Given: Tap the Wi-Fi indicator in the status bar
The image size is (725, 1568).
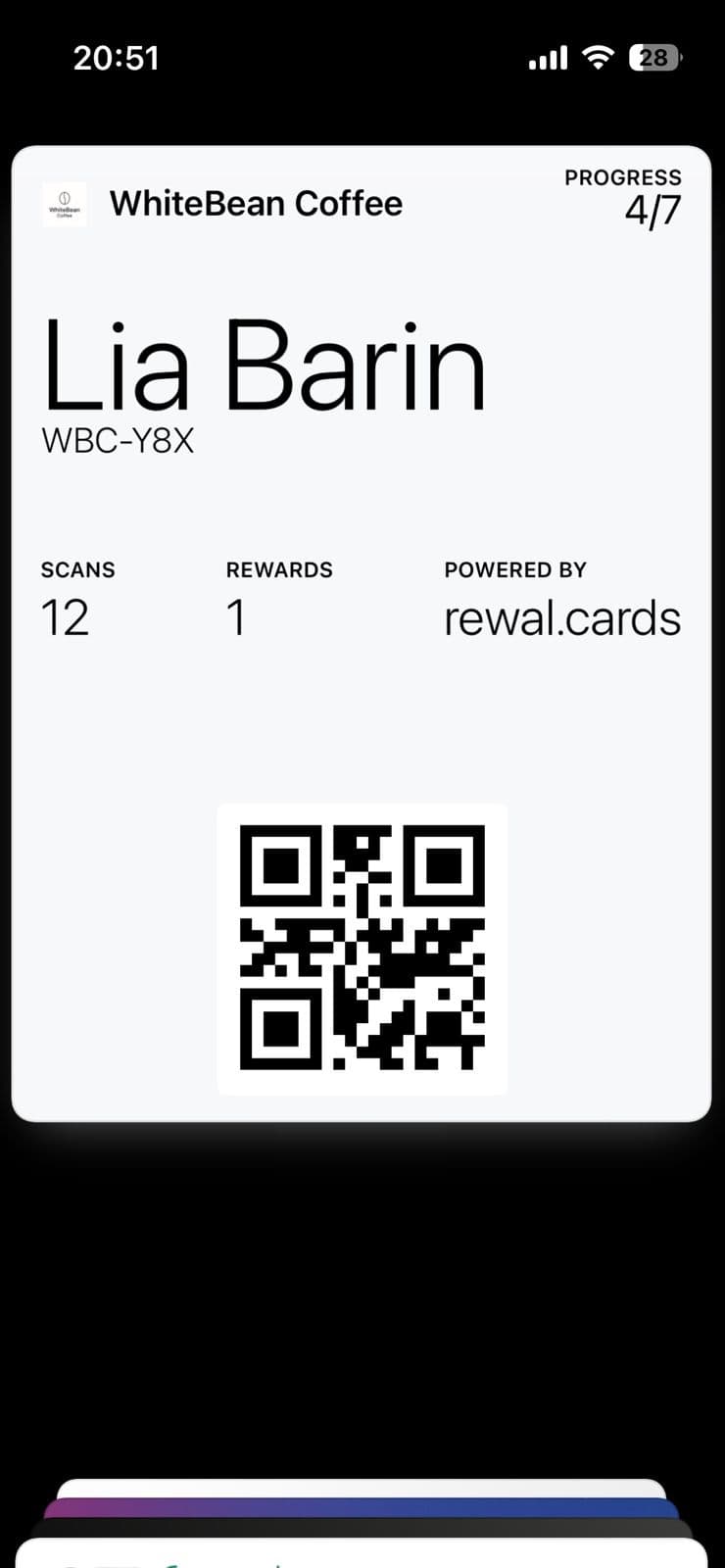Looking at the screenshot, I should coord(598,58).
